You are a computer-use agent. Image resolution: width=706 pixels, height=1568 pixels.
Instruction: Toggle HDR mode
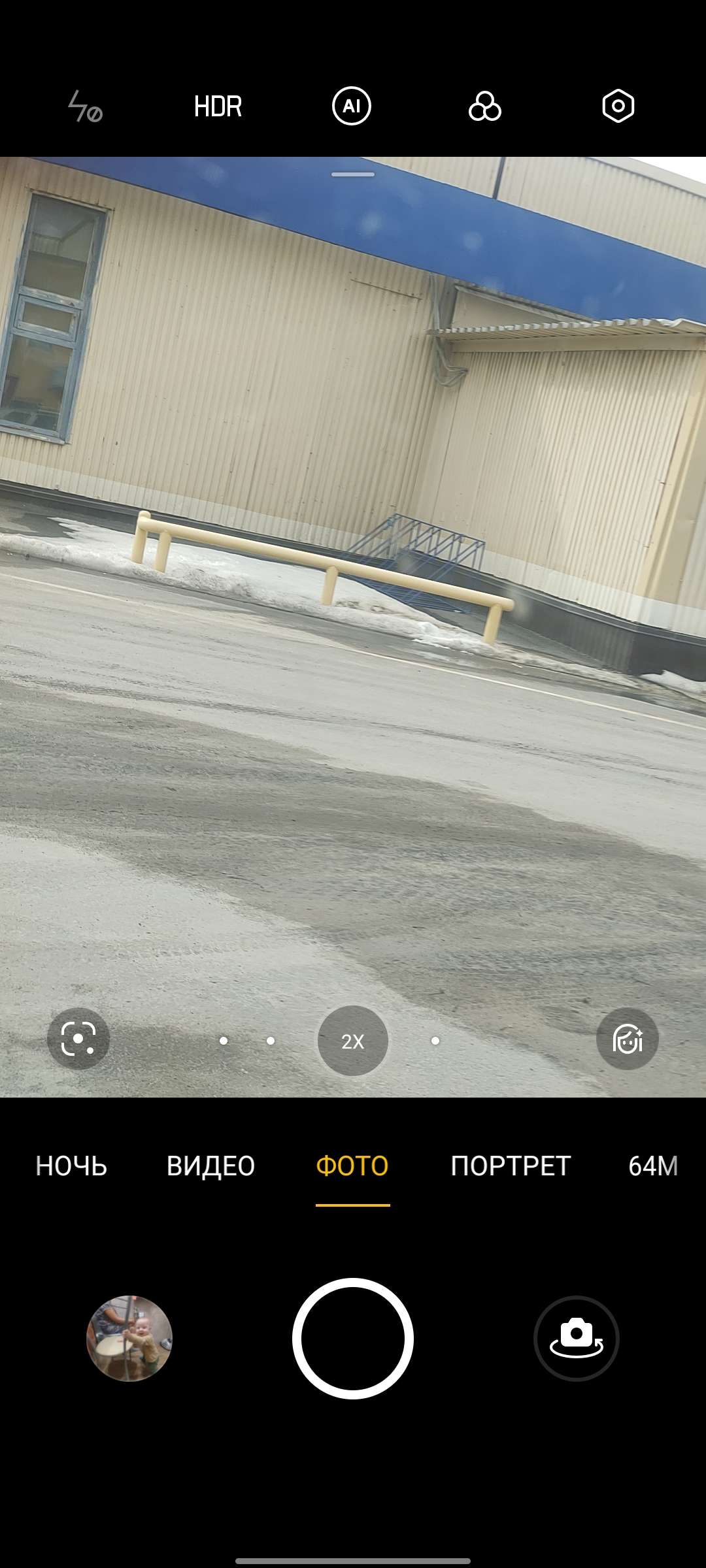point(218,106)
